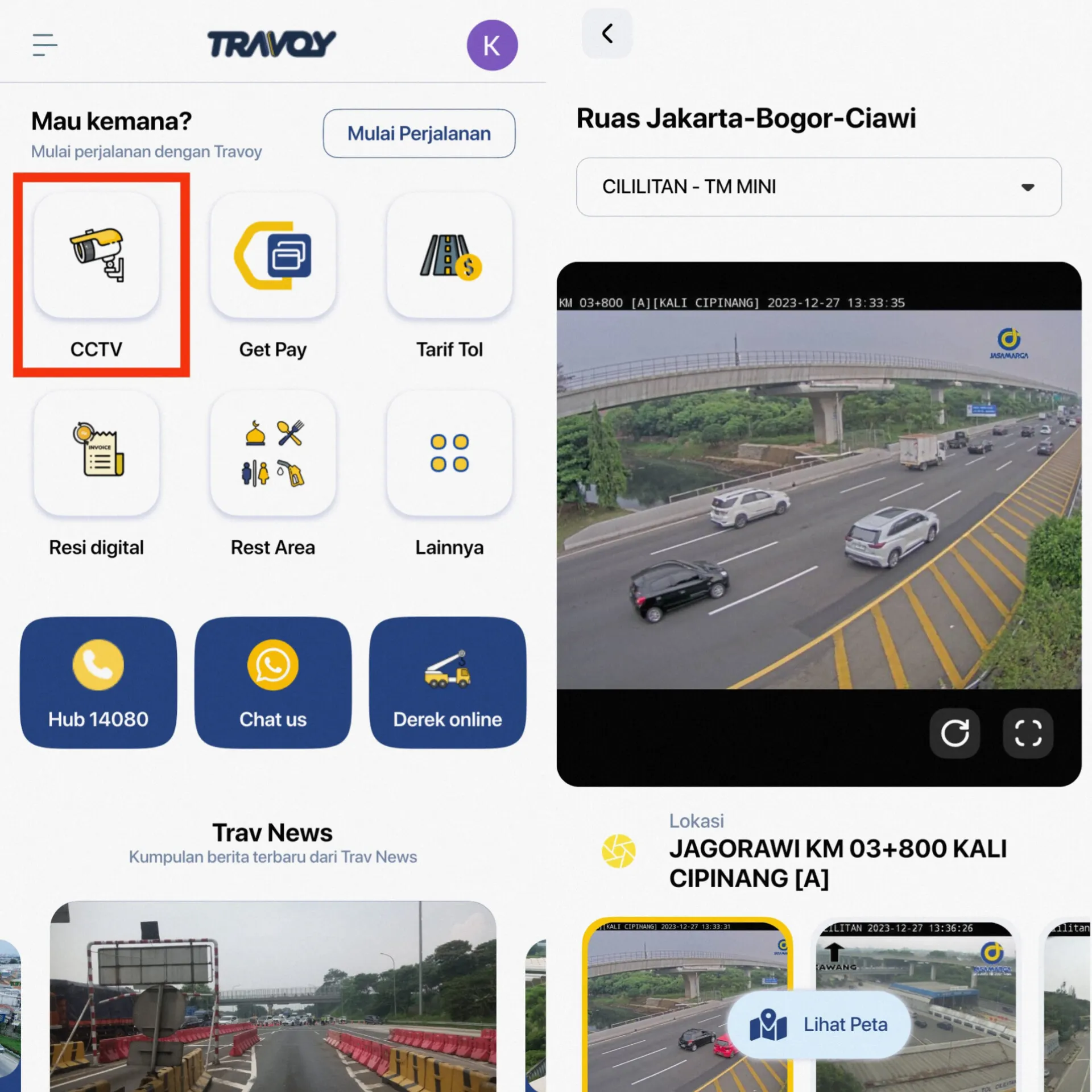Viewport: 1092px width, 1092px height.
Task: Tap the Mulai Perjalanan button
Action: 419,134
